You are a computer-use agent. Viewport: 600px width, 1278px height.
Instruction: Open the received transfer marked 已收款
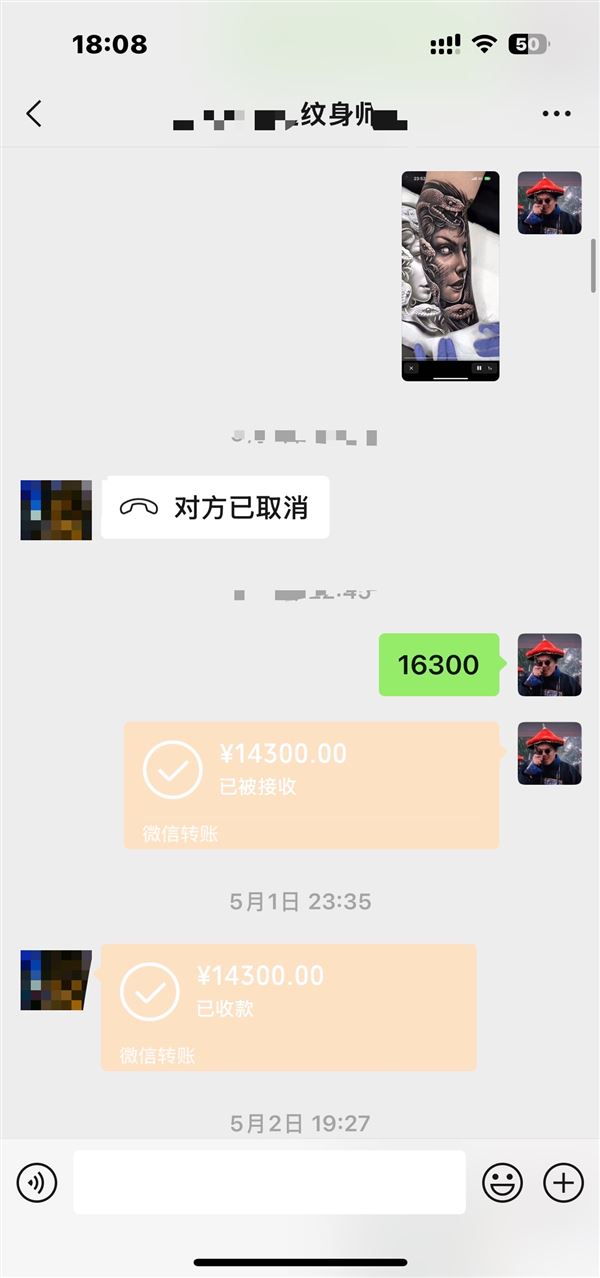point(288,1007)
